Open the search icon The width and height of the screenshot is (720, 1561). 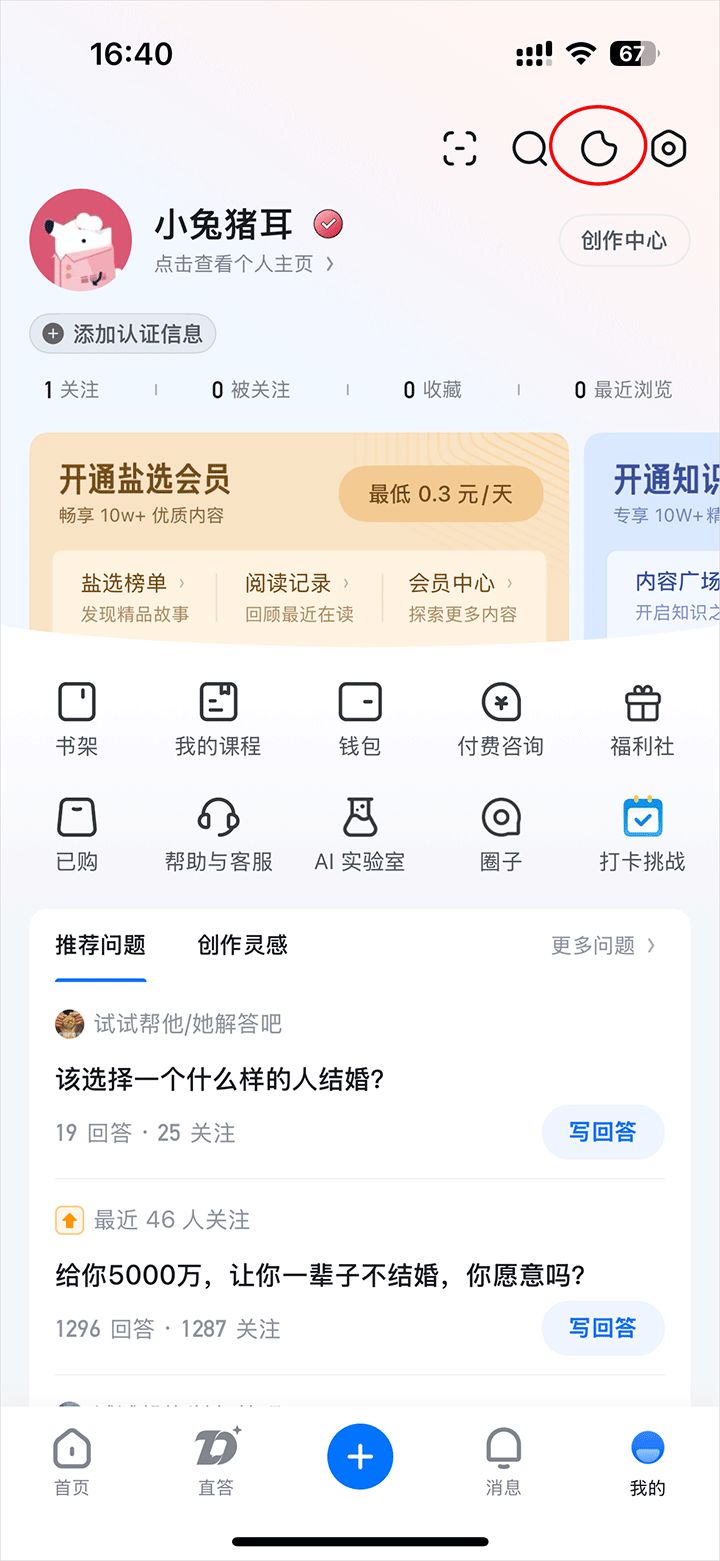click(x=529, y=149)
